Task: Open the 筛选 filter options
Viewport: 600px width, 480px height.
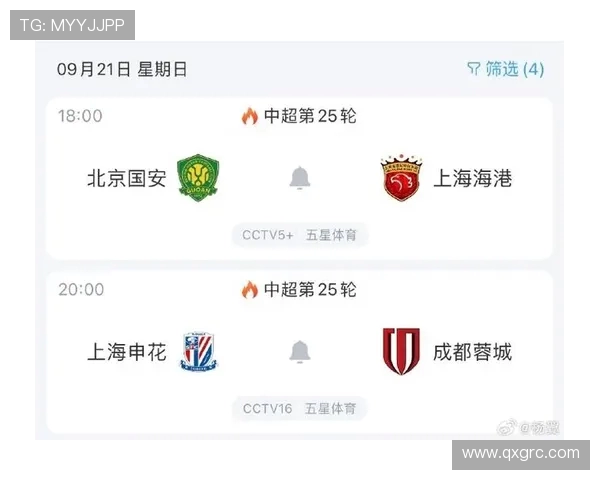Action: pyautogui.click(x=505, y=69)
